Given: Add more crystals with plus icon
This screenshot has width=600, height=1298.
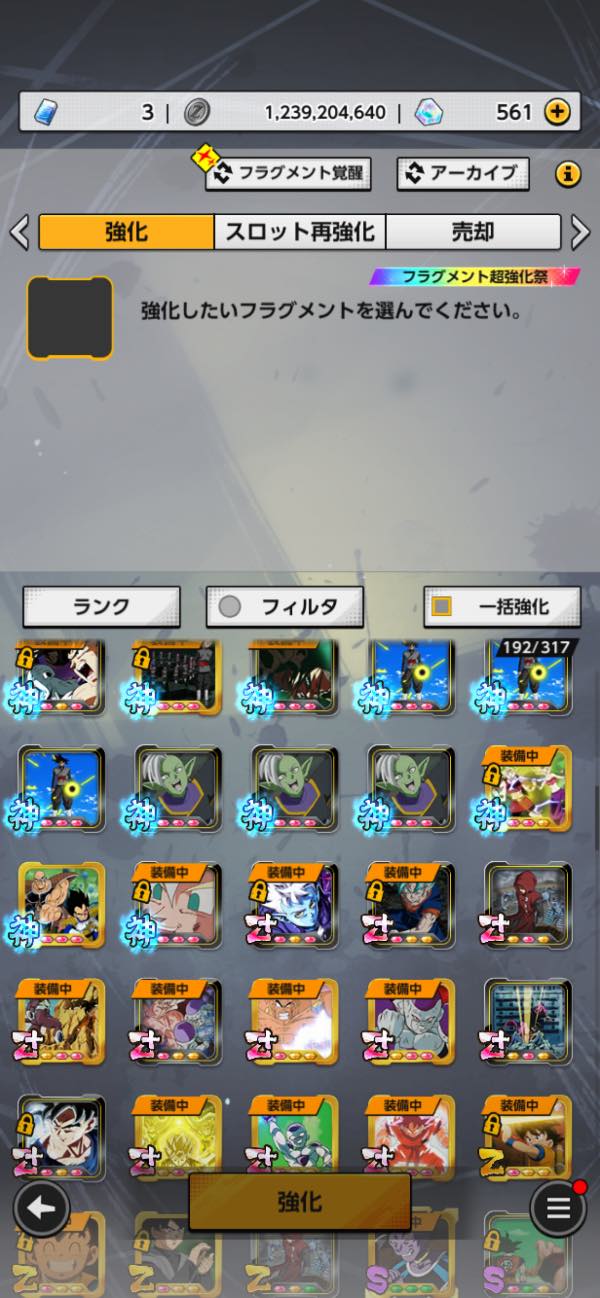Looking at the screenshot, I should tap(557, 112).
